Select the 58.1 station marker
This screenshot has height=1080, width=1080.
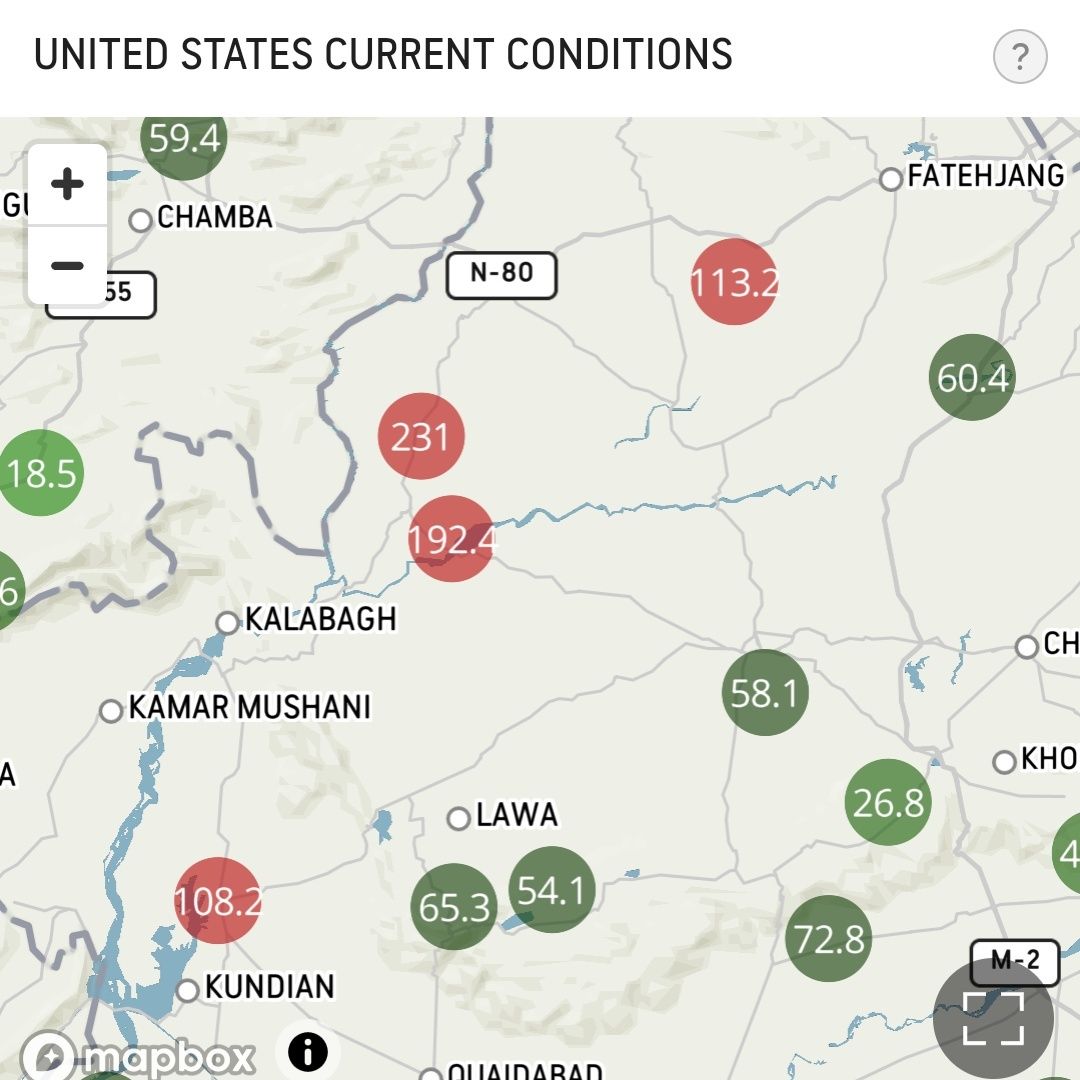click(x=765, y=692)
